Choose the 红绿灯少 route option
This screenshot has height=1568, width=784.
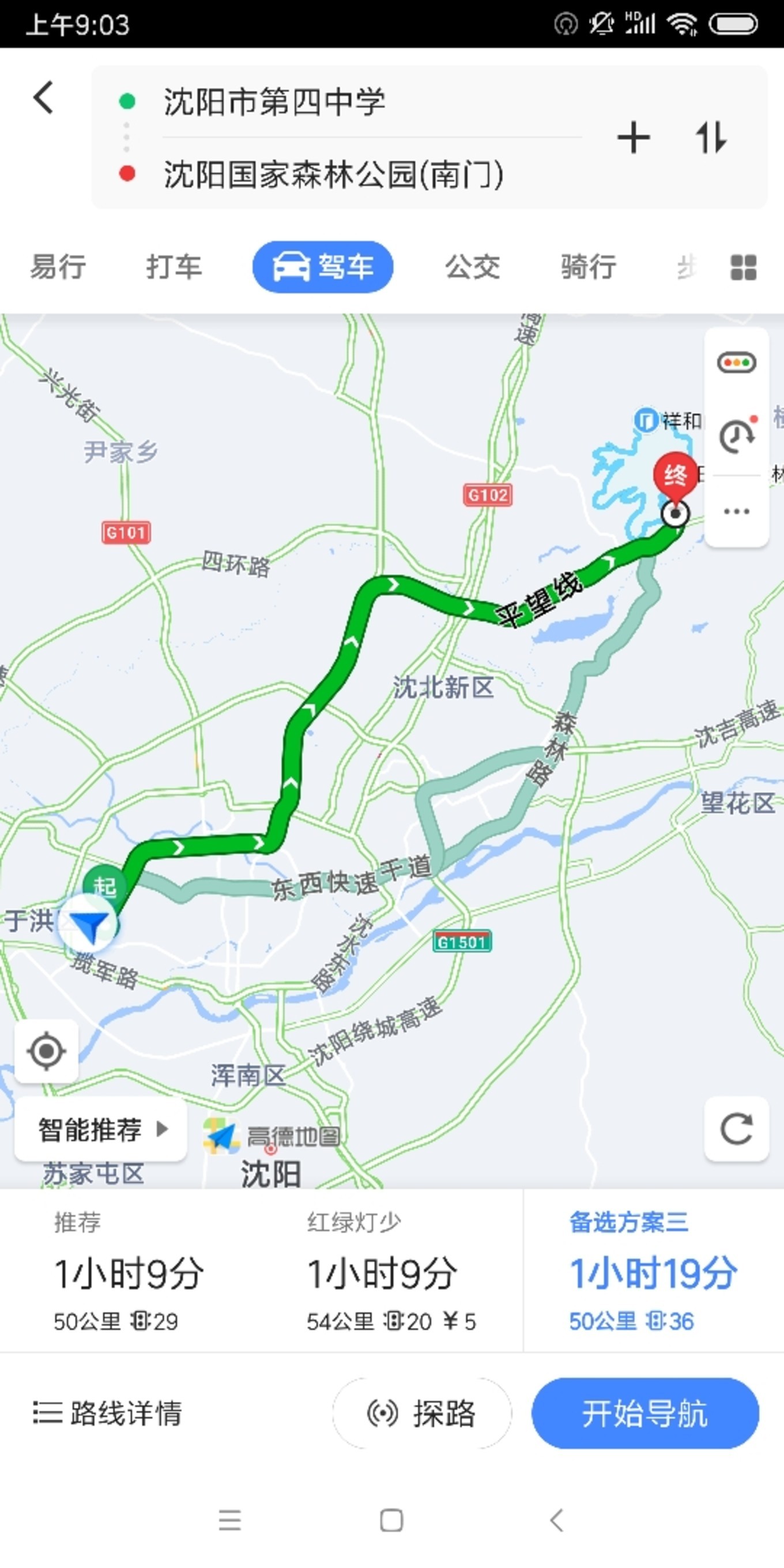[x=391, y=1272]
